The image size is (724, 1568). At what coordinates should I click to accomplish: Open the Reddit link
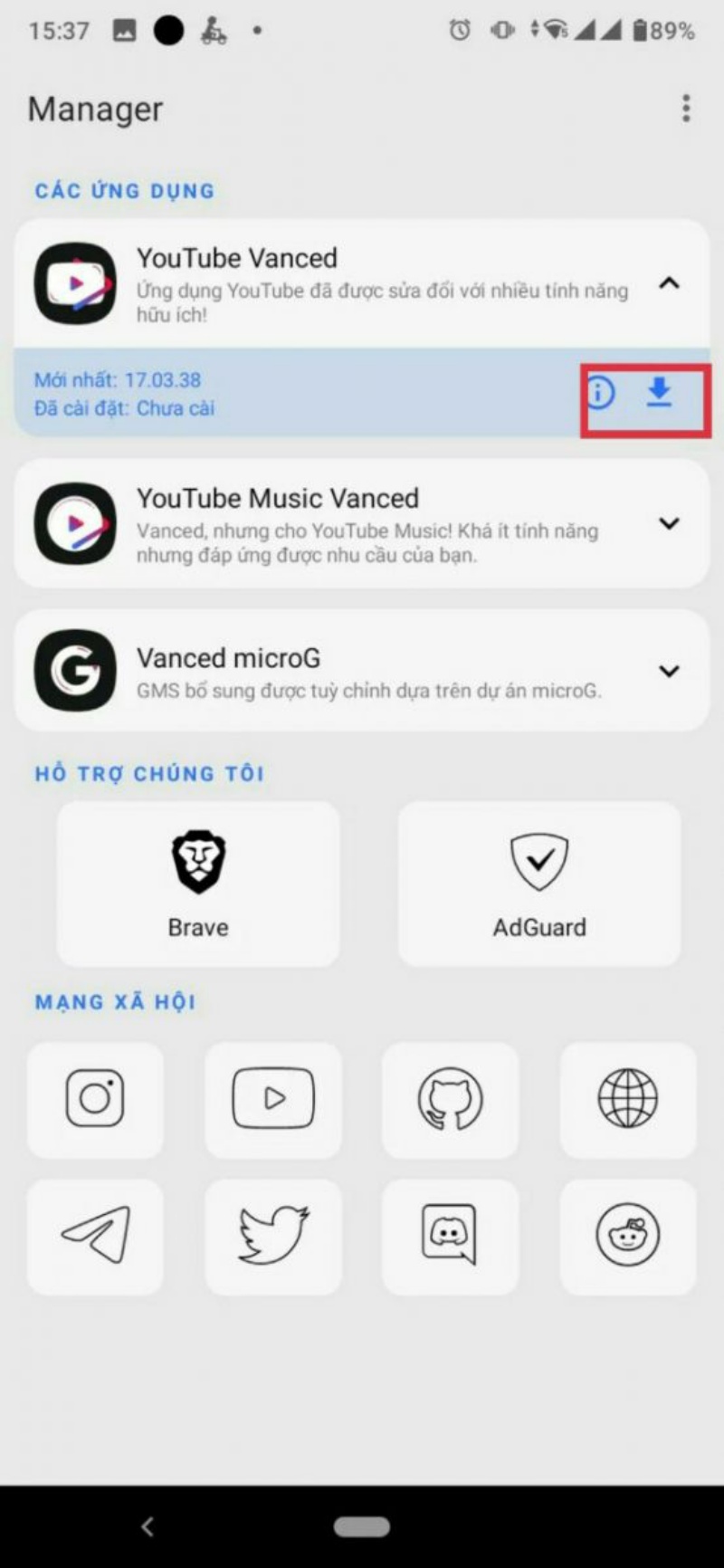click(627, 1235)
